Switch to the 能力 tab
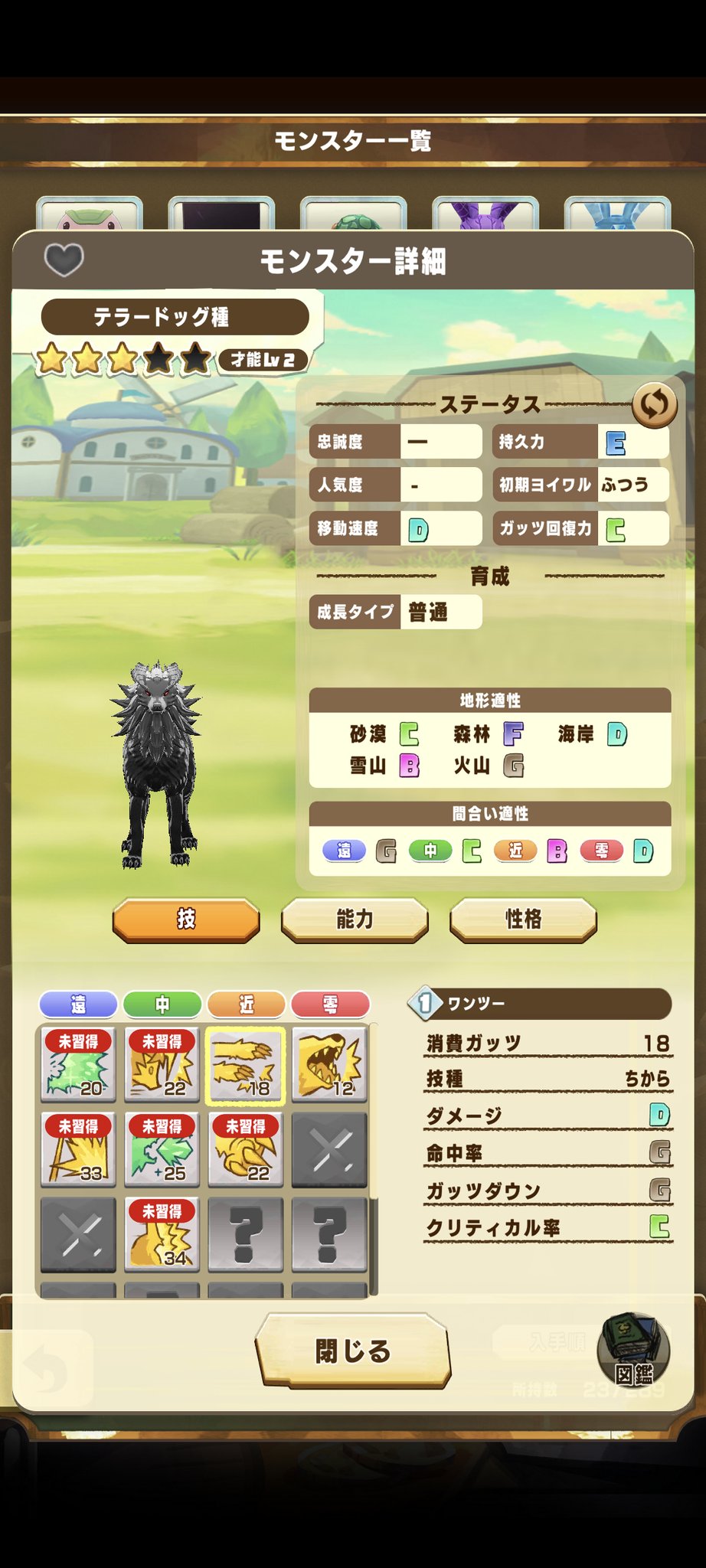The height and width of the screenshot is (1568, 706). tap(355, 919)
